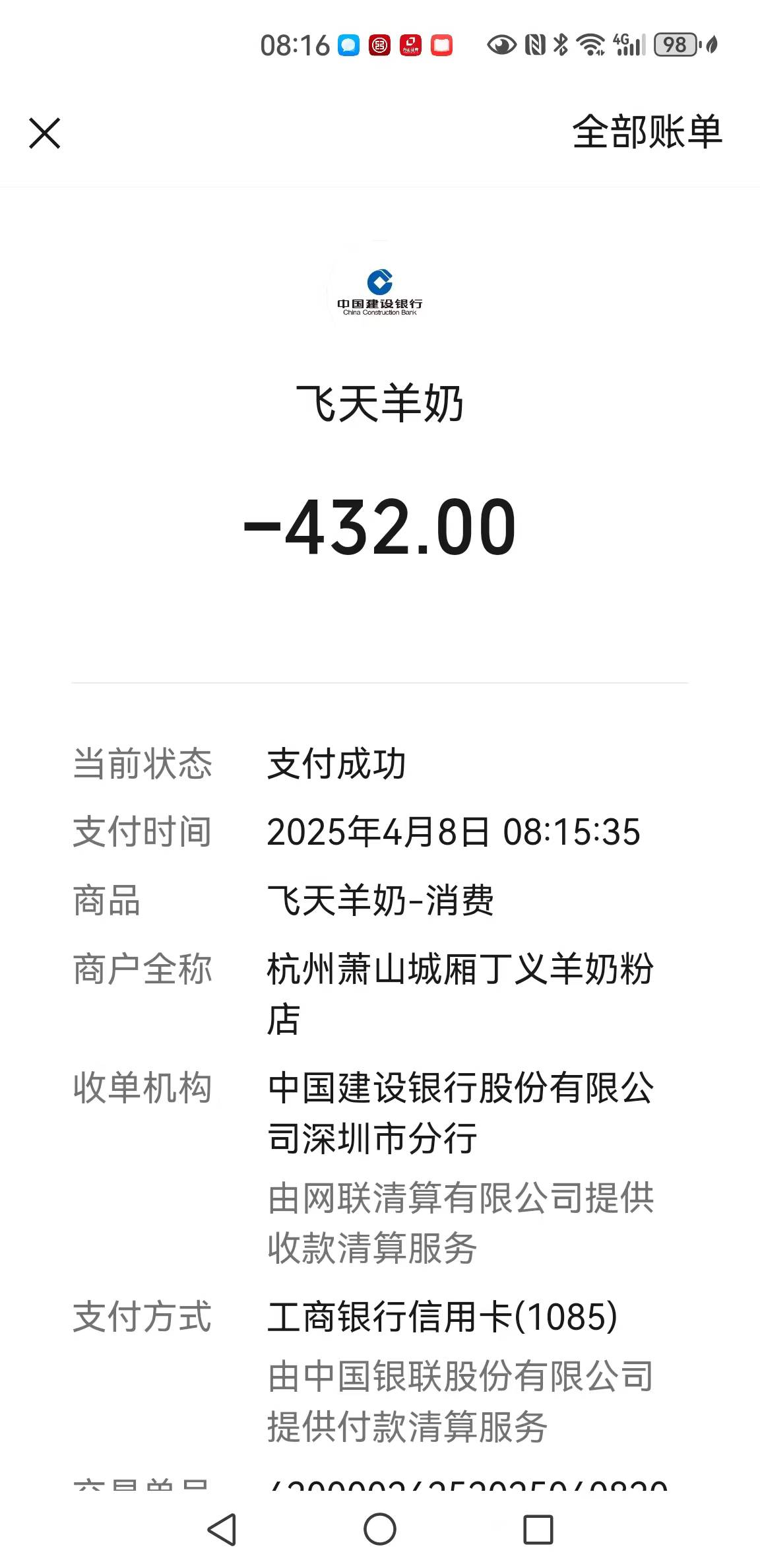Open the recent apps view

pyautogui.click(x=538, y=1529)
